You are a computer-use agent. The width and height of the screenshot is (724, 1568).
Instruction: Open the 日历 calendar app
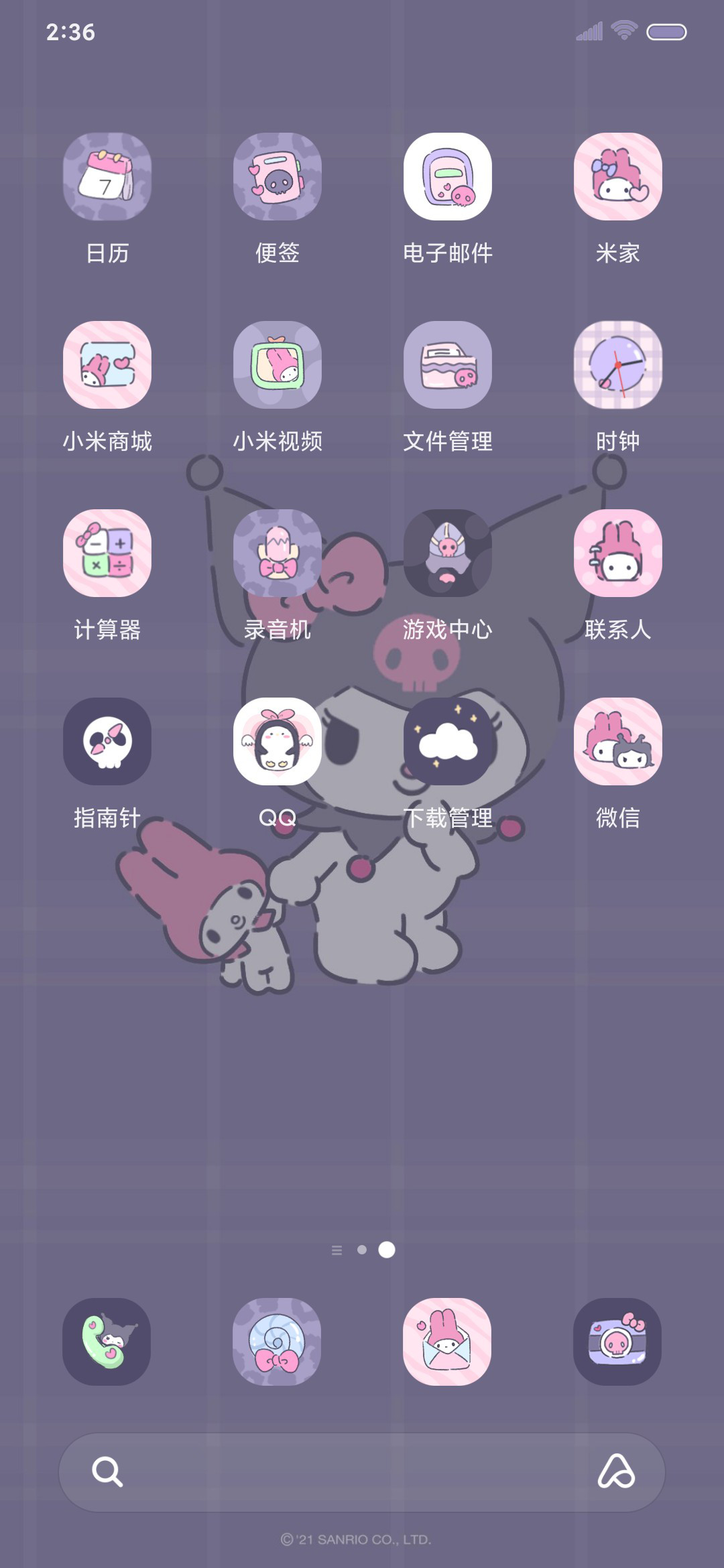tap(107, 177)
